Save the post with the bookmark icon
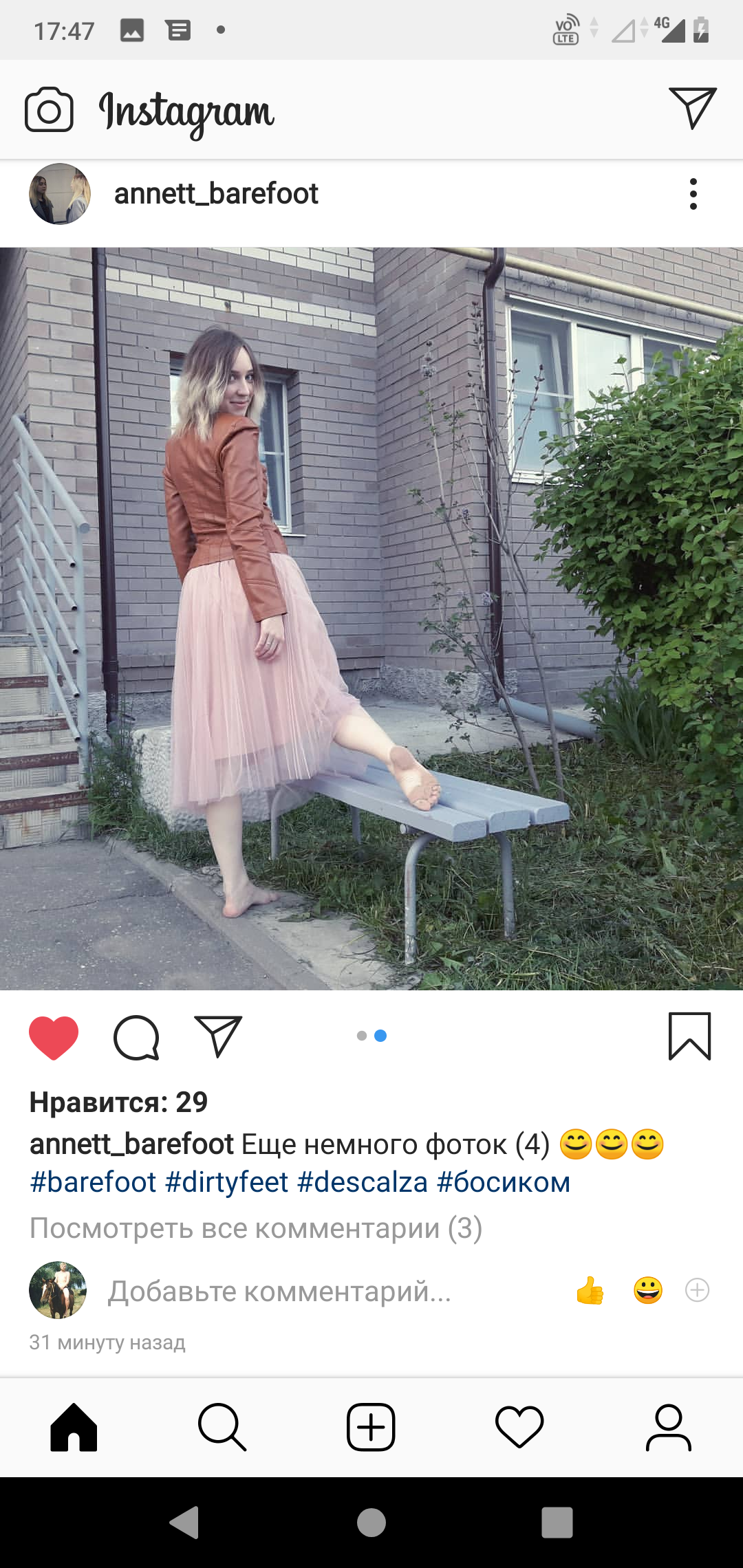The height and width of the screenshot is (1568, 743). point(689,1036)
